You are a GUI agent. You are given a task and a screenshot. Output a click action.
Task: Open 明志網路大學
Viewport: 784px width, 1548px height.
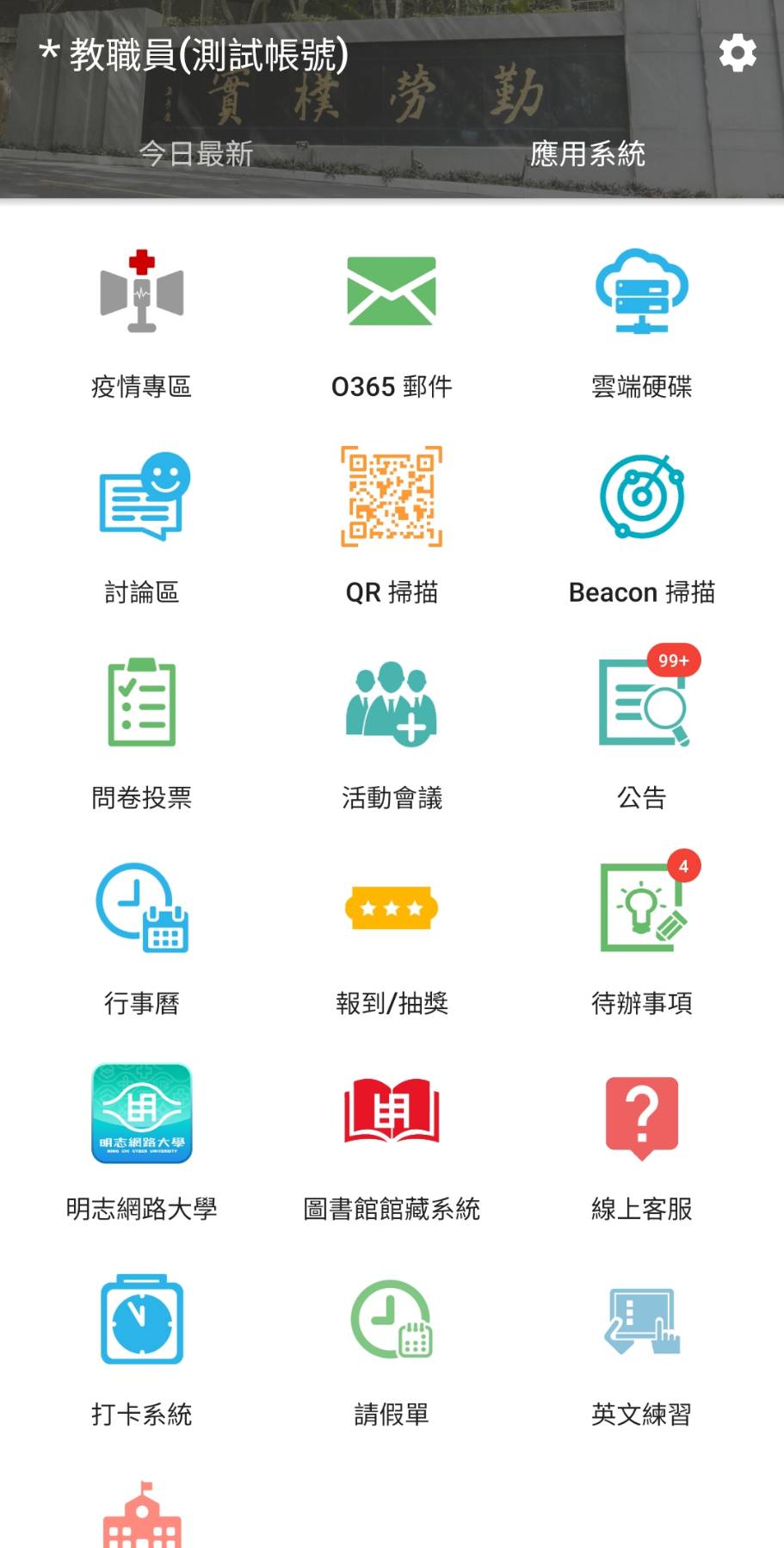coord(142,1143)
